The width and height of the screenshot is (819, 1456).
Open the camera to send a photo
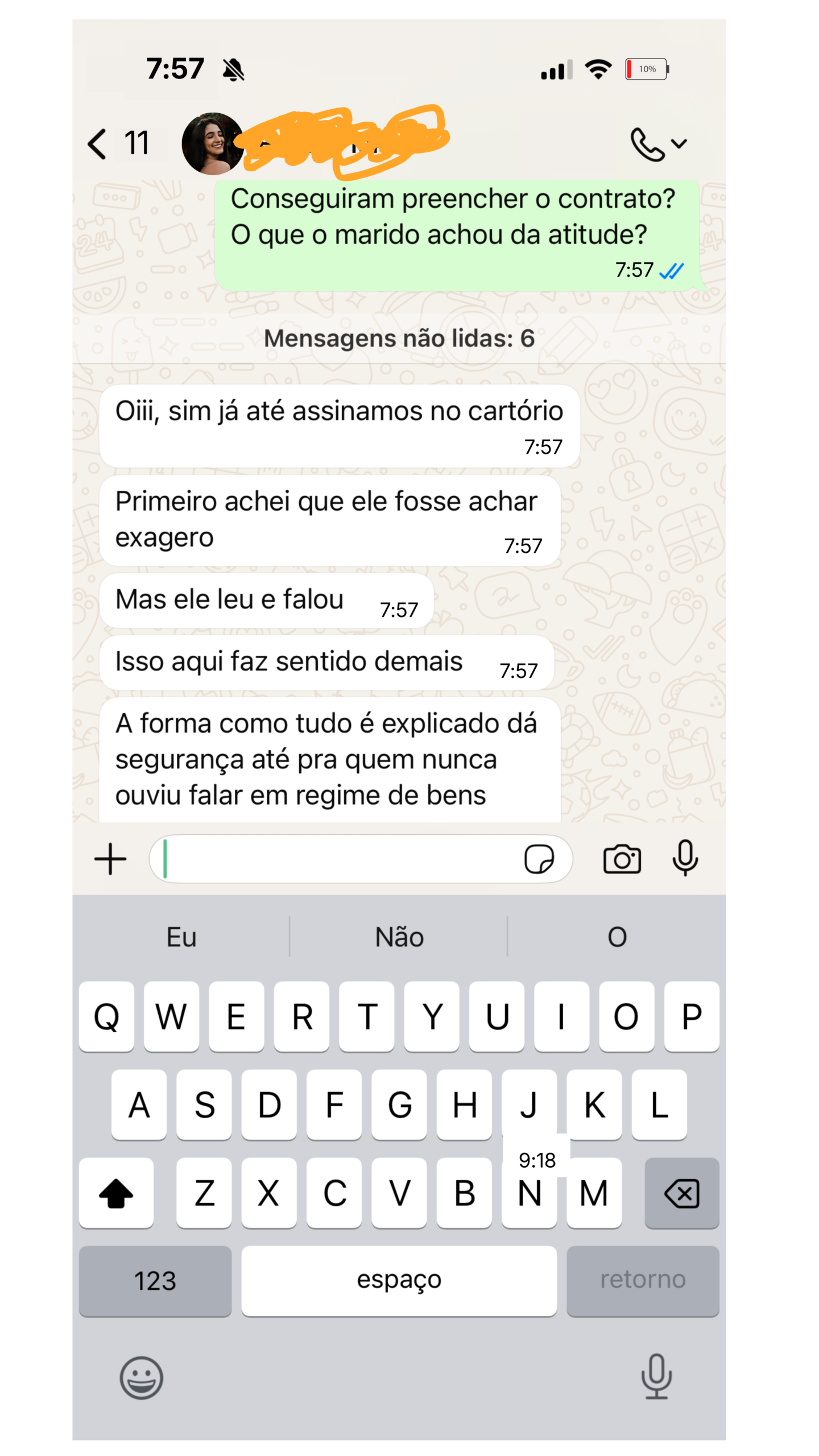point(622,859)
